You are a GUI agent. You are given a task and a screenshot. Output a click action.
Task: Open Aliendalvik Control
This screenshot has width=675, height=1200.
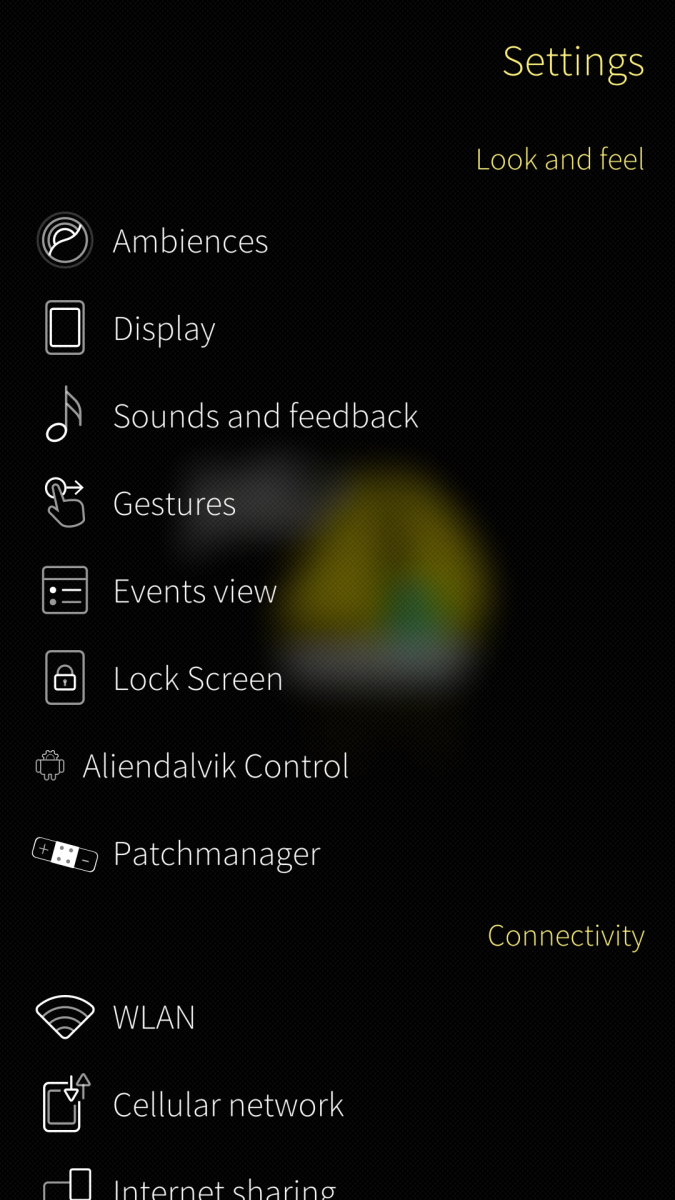coord(337,766)
